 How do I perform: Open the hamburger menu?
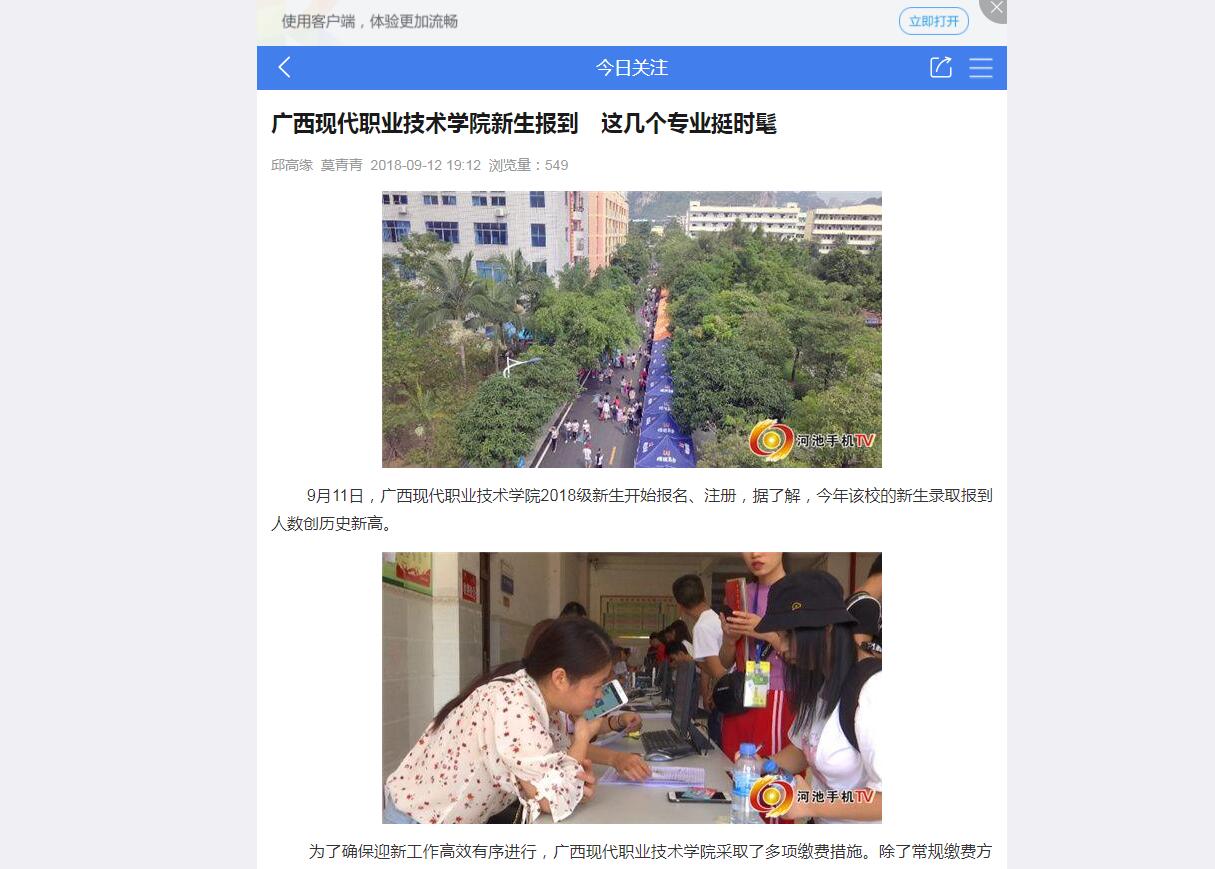(x=981, y=67)
